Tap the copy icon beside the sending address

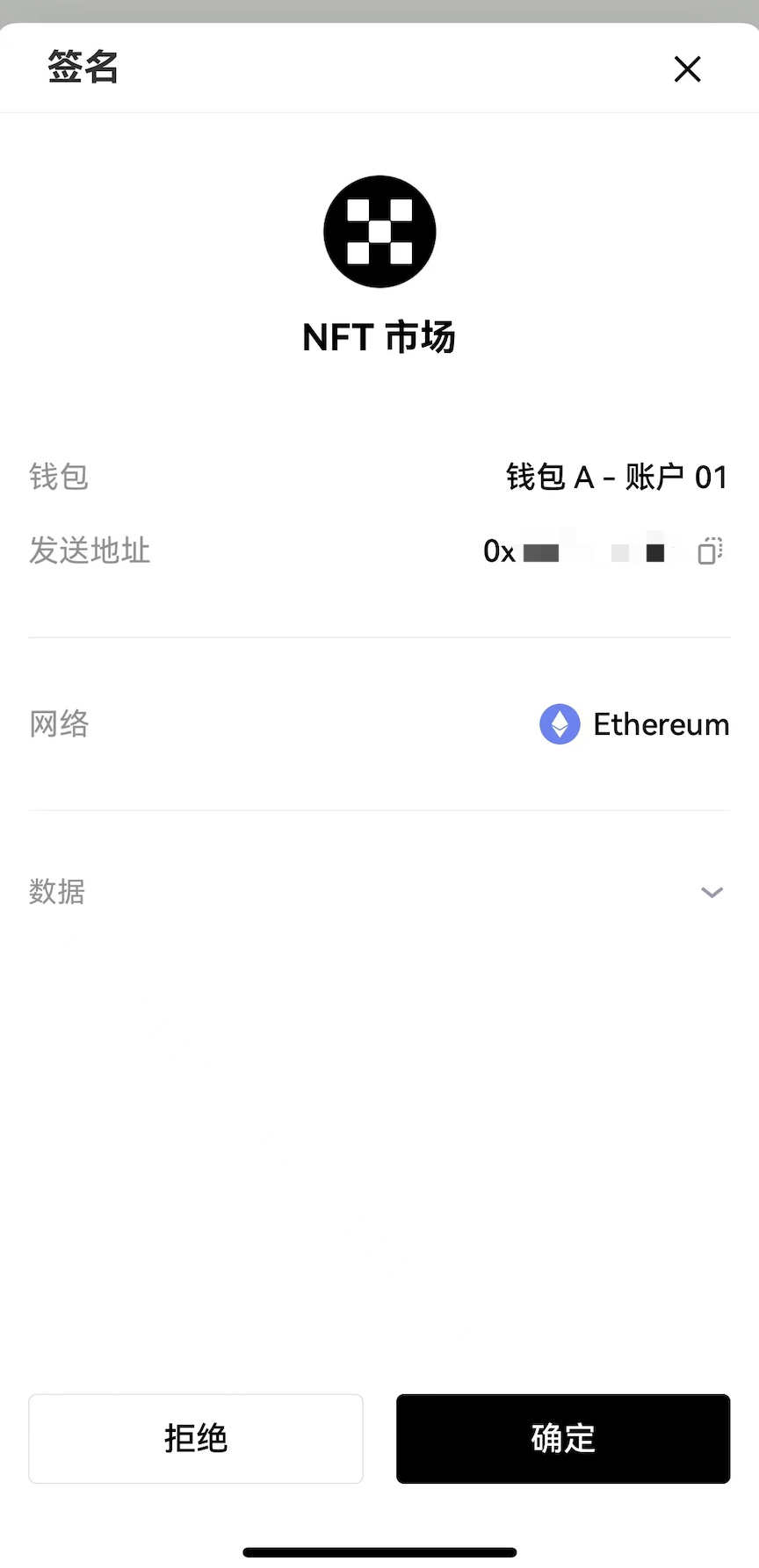tap(710, 550)
